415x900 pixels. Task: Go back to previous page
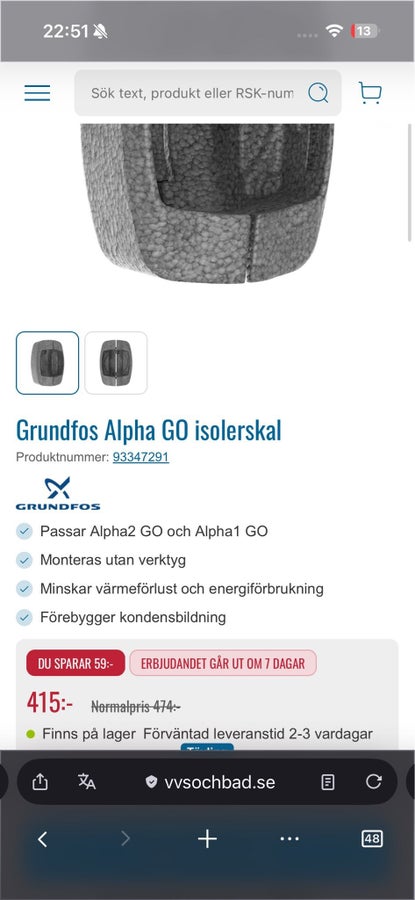coord(42,839)
